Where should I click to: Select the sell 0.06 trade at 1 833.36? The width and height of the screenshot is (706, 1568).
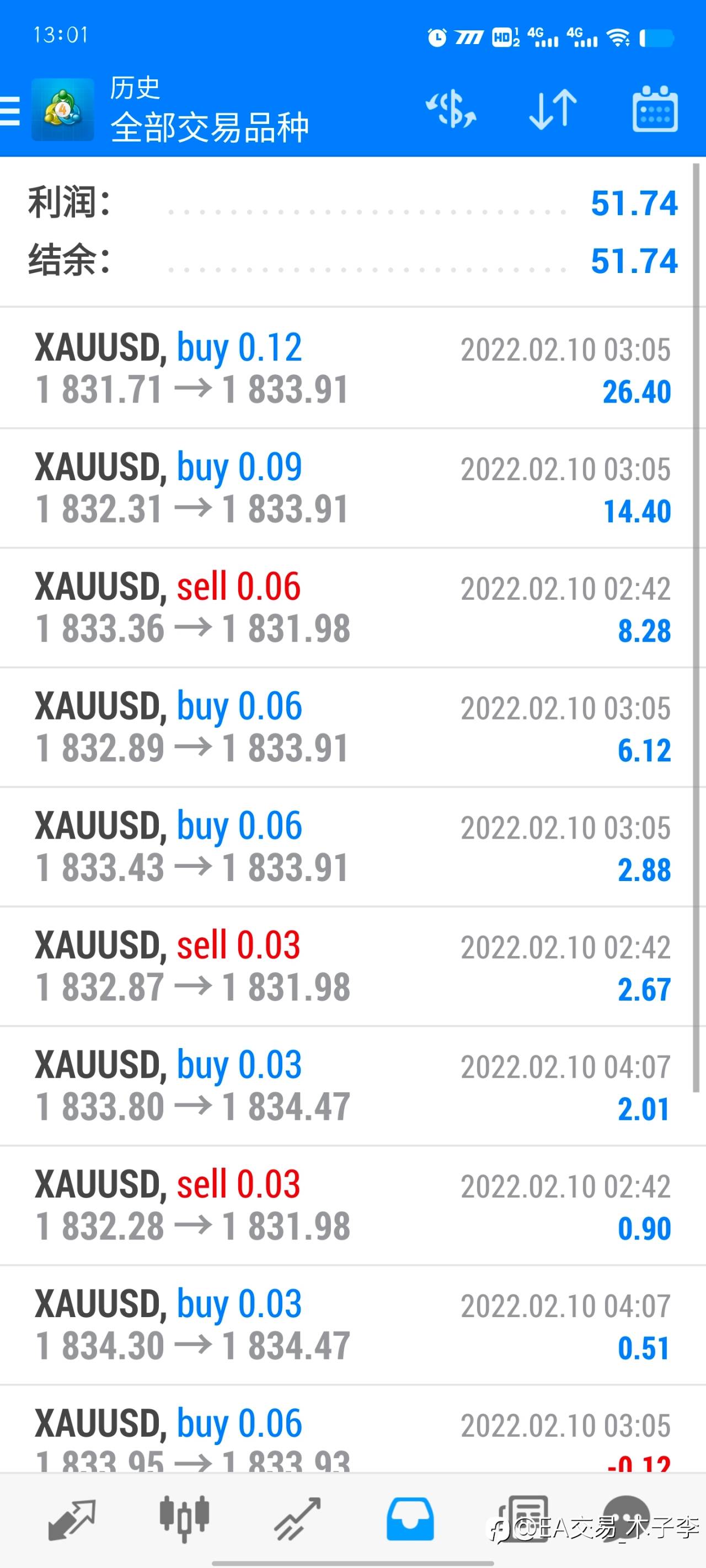tap(352, 608)
